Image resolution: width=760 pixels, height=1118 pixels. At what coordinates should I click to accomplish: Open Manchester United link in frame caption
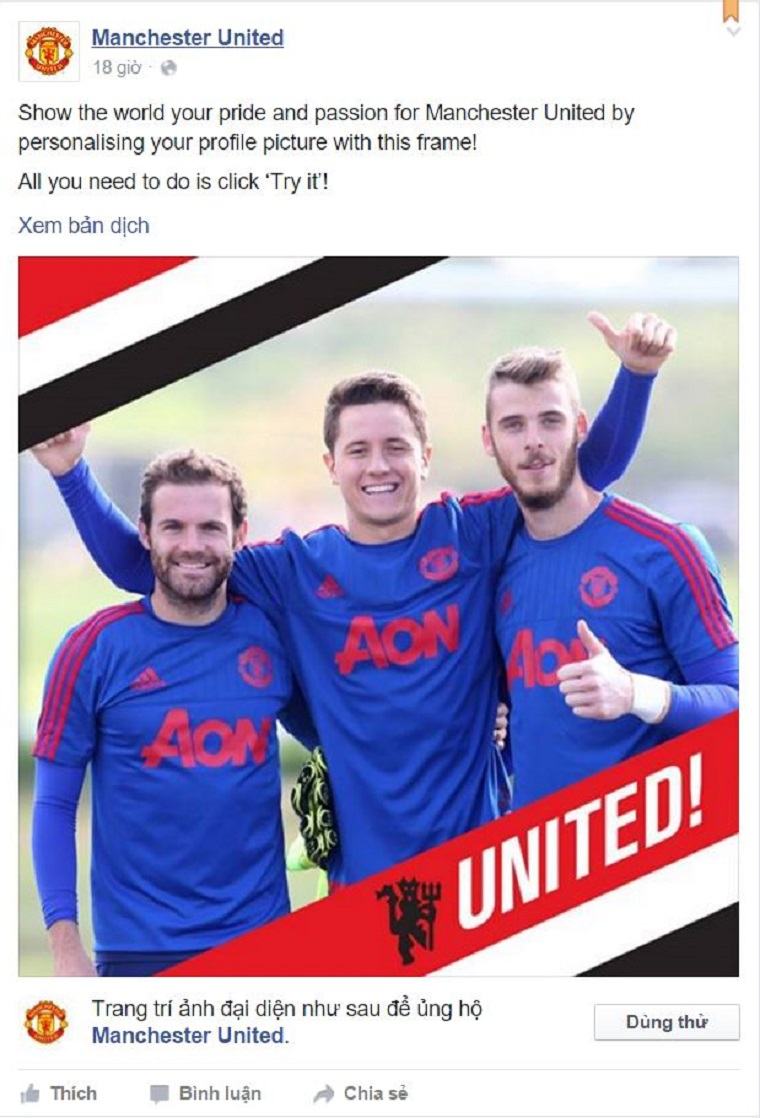(x=187, y=1036)
